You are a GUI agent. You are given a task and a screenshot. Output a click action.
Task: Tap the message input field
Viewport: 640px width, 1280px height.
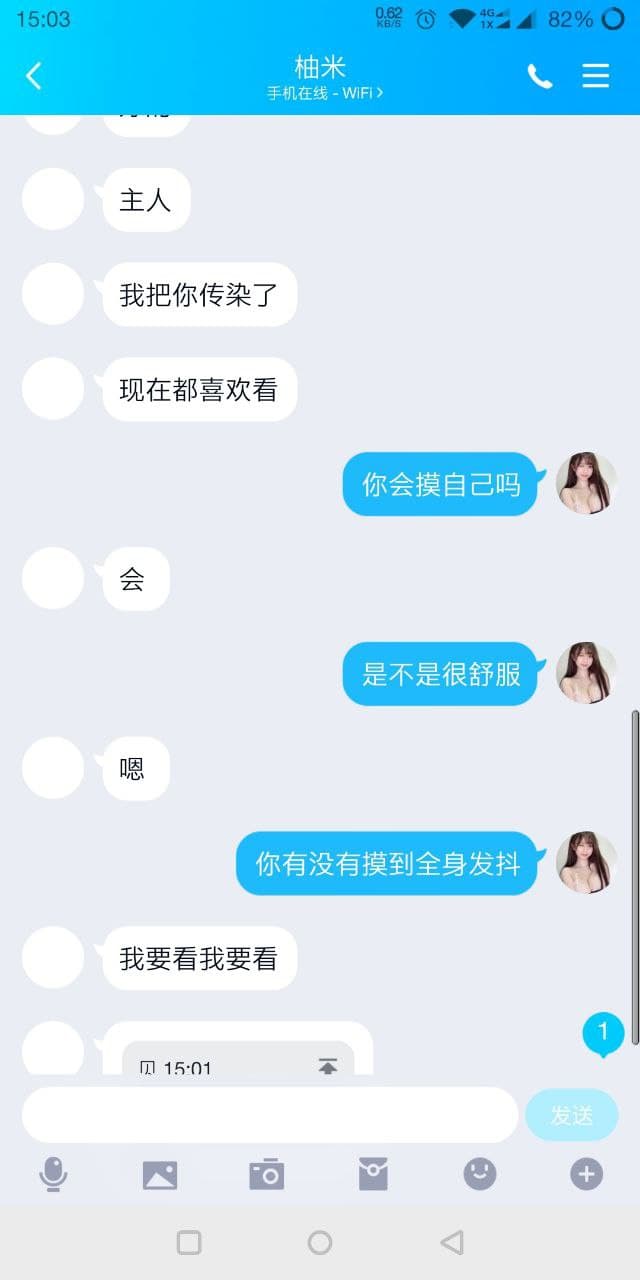coord(270,1115)
